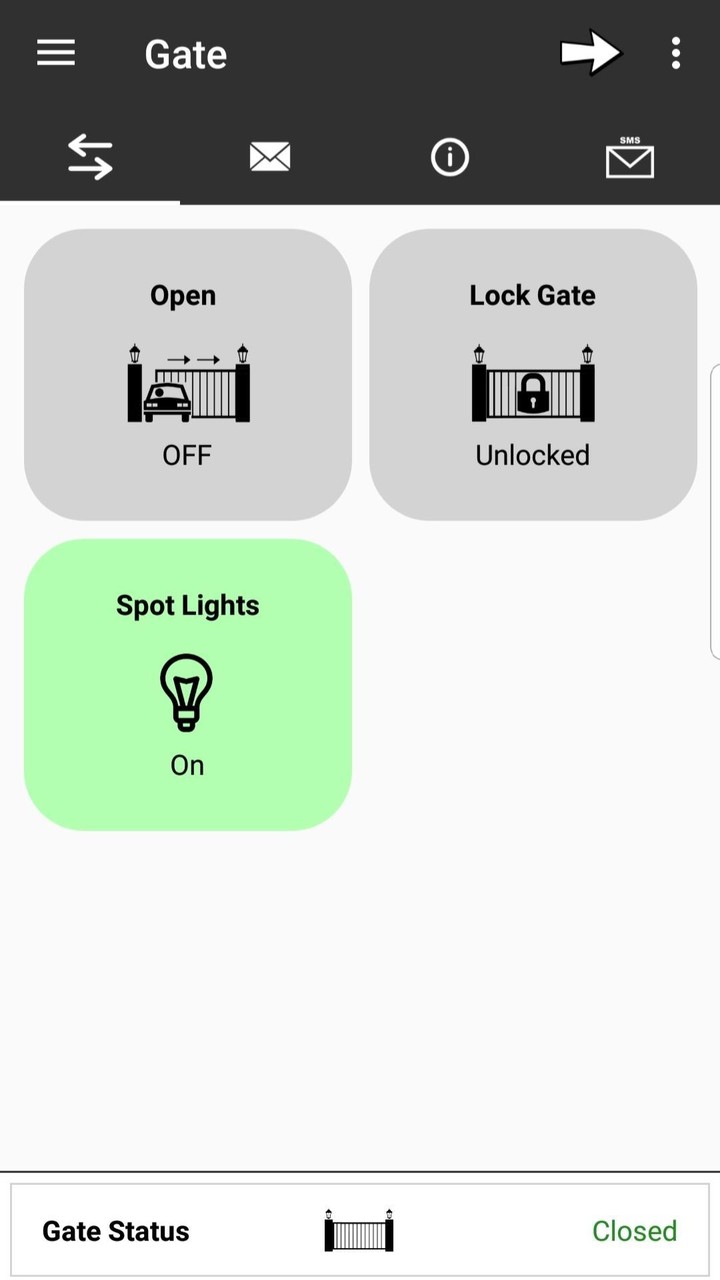This screenshot has height=1280, width=720.
Task: Tap the padlock gate icon on Lock Gate
Action: coord(532,385)
